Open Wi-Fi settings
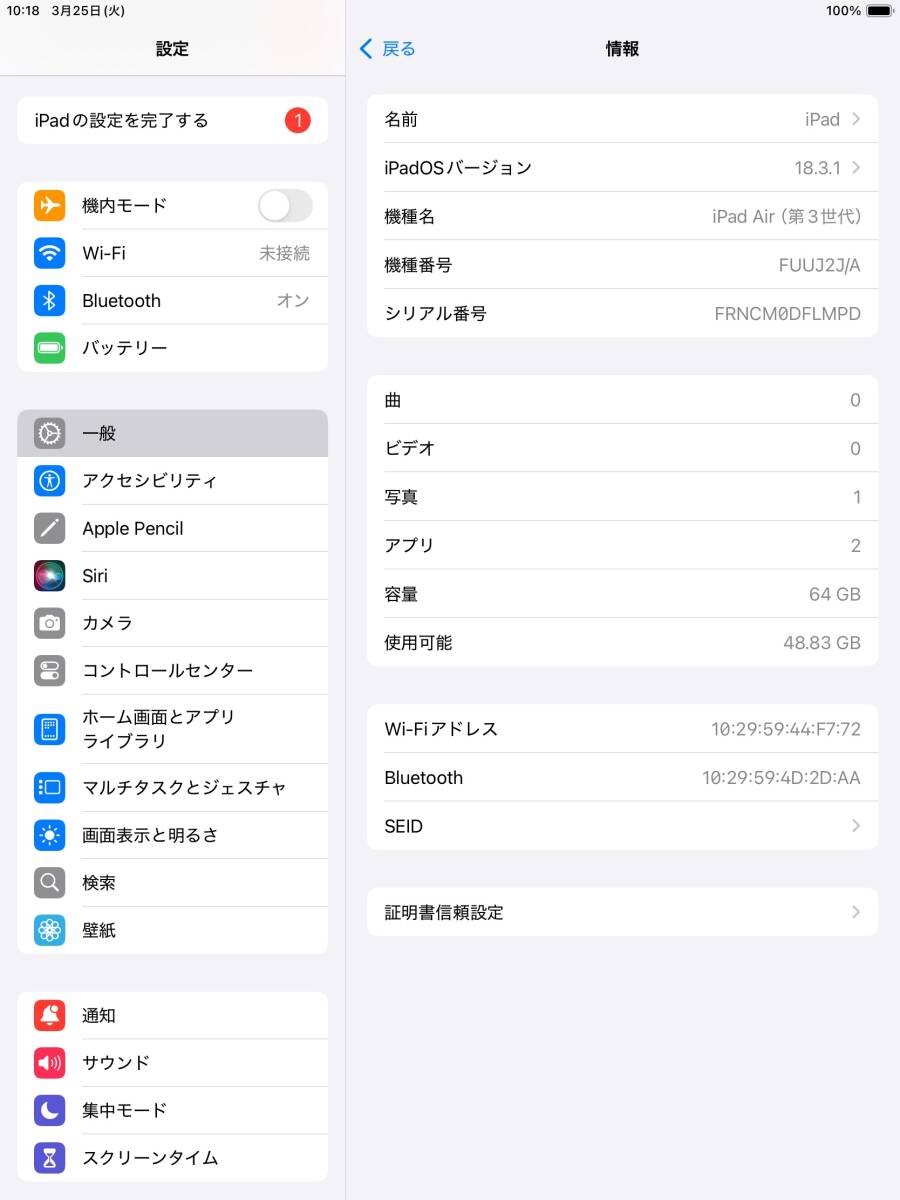Image resolution: width=900 pixels, height=1200 pixels. coord(172,253)
